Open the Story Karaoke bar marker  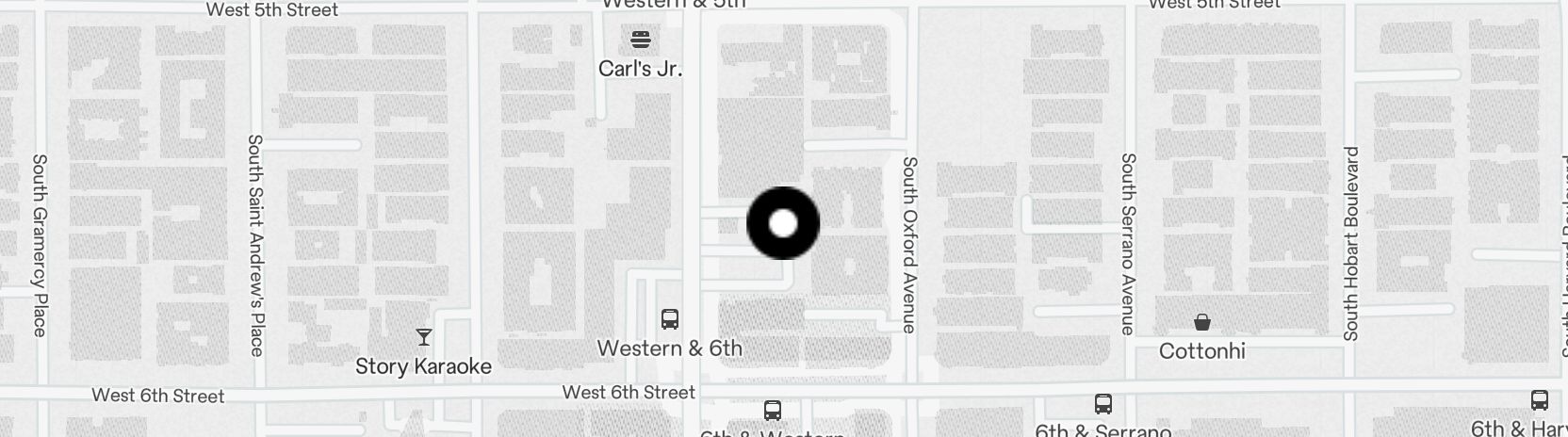pos(424,336)
